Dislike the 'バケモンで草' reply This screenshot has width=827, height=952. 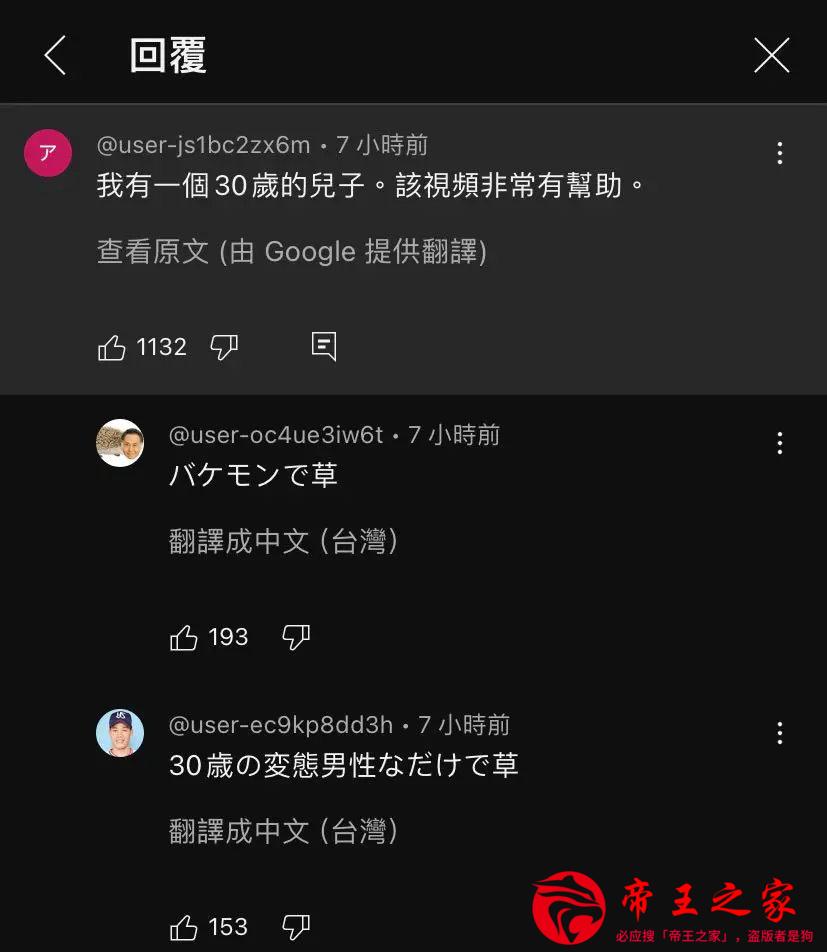(x=295, y=636)
